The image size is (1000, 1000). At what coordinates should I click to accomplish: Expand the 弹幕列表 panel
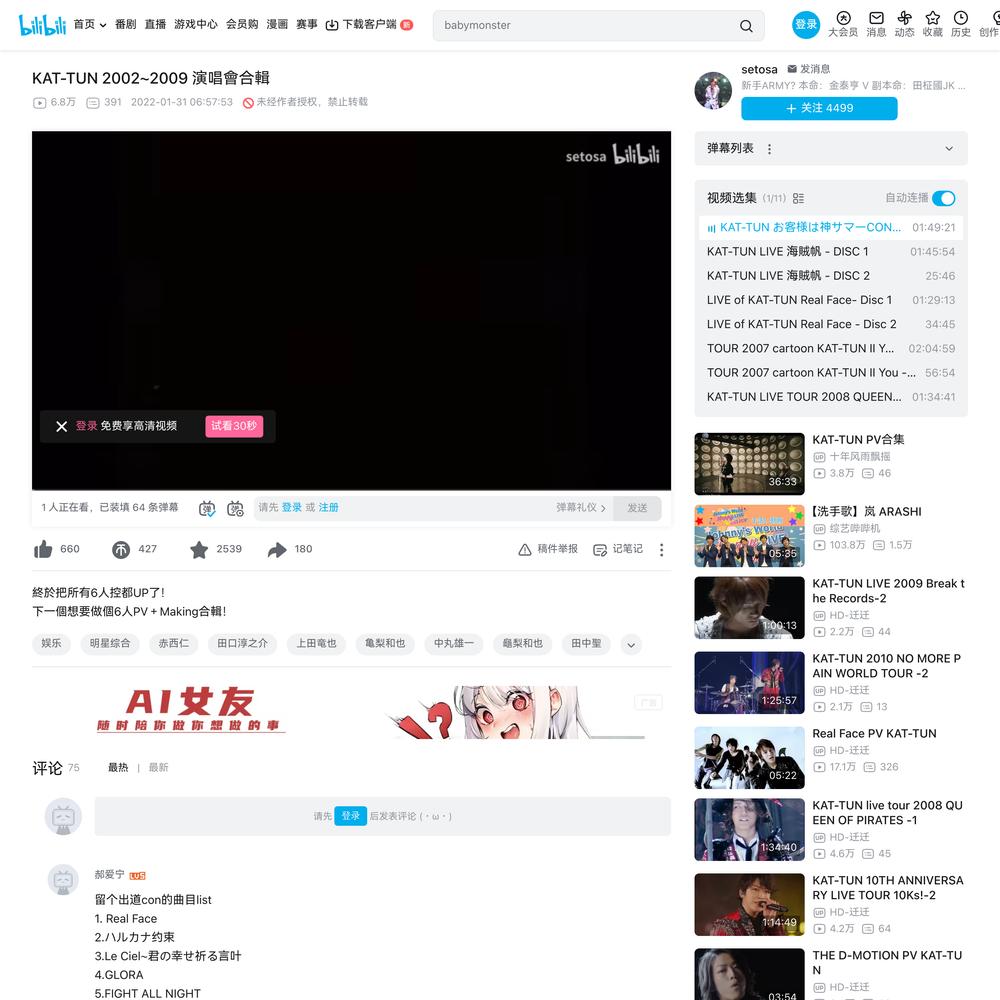948,149
